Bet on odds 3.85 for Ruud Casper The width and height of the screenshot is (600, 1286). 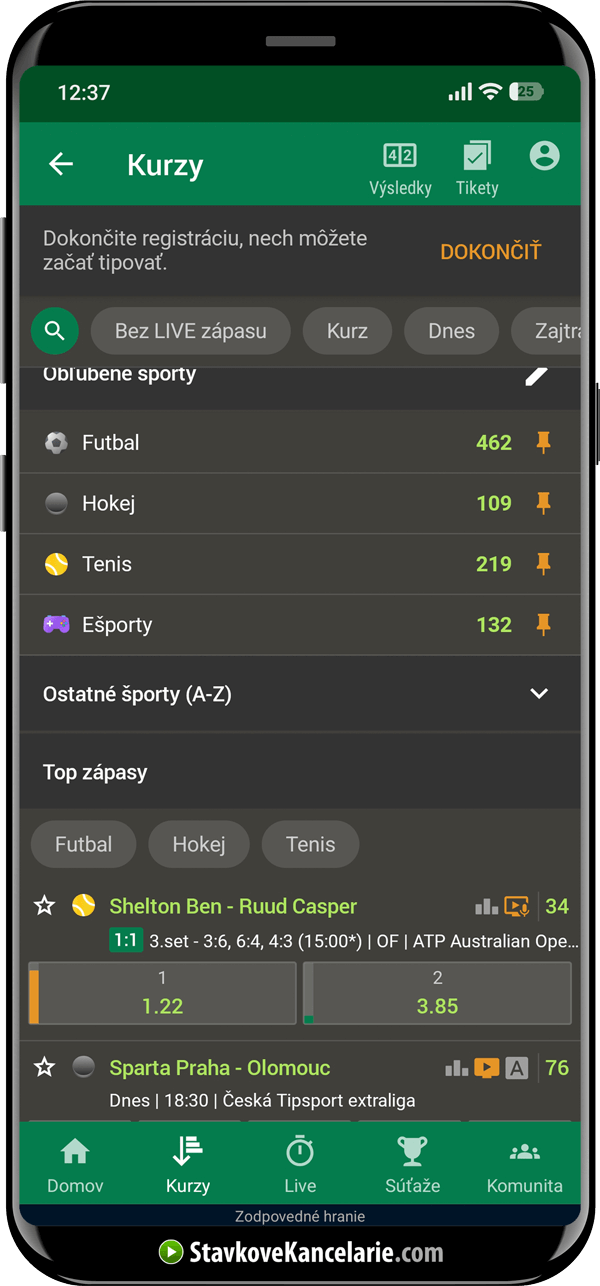437,993
